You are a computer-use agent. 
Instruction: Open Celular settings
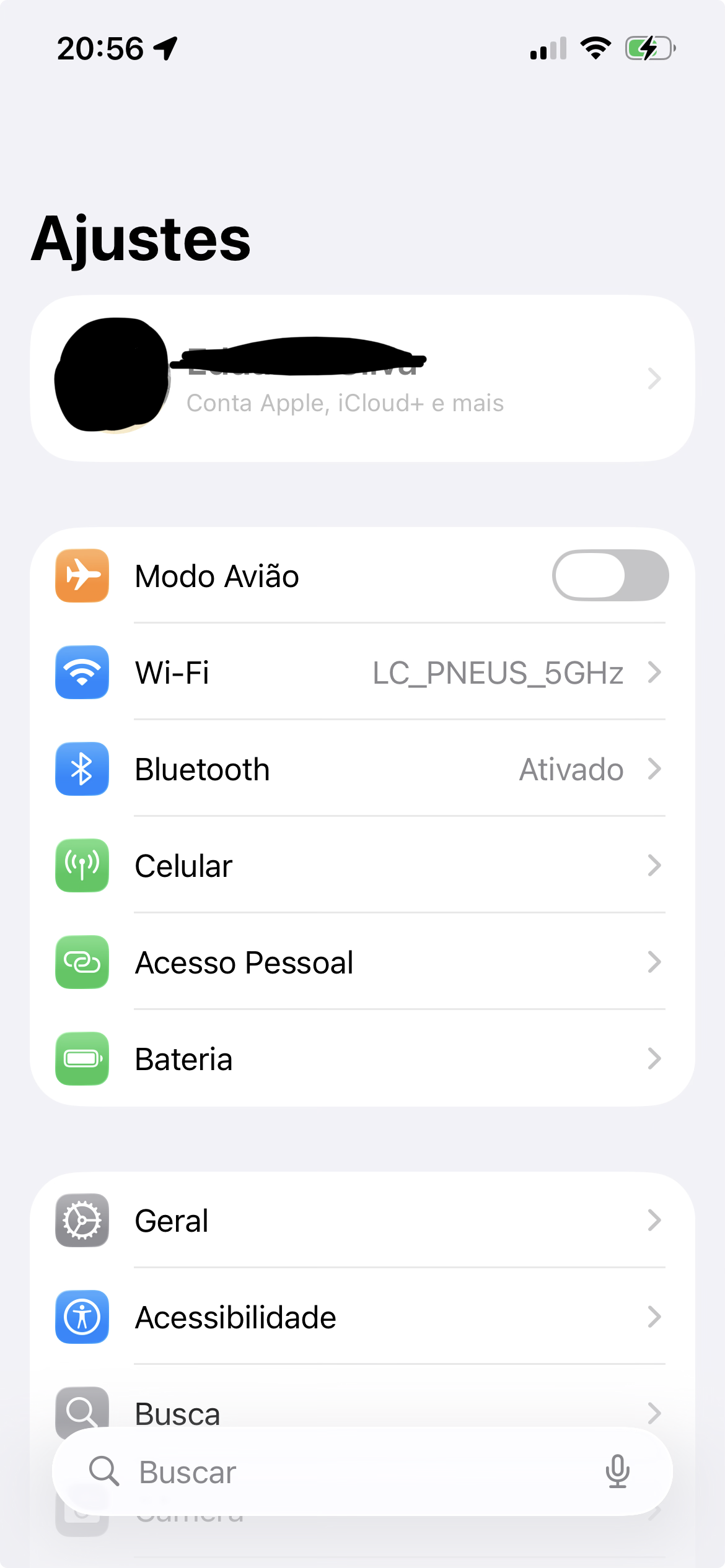click(362, 866)
